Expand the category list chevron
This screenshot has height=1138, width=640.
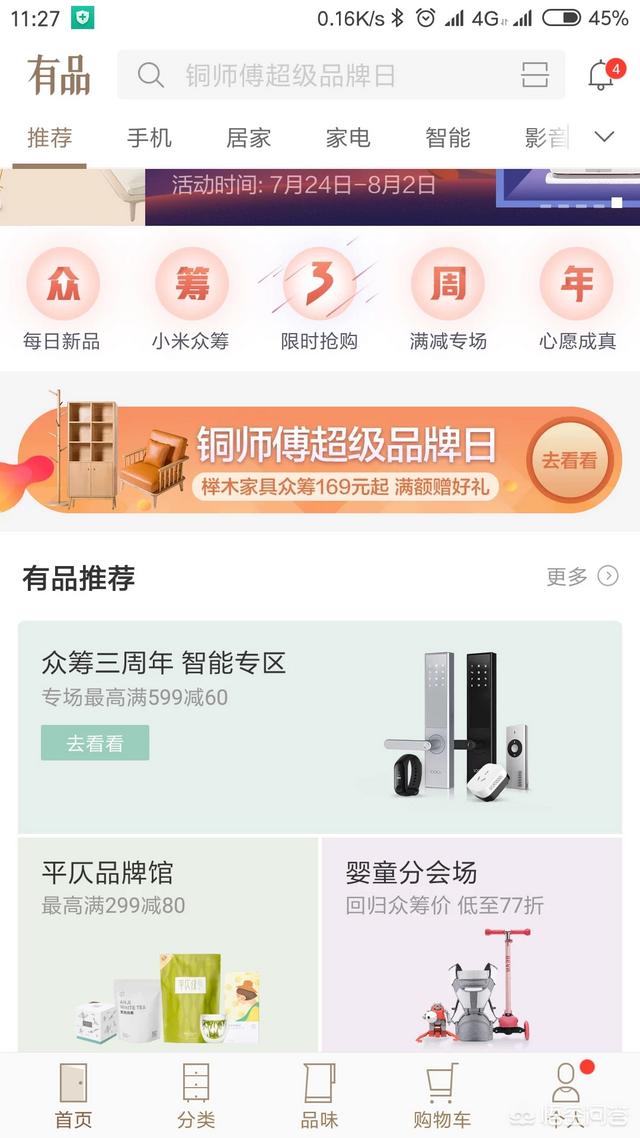[x=604, y=138]
